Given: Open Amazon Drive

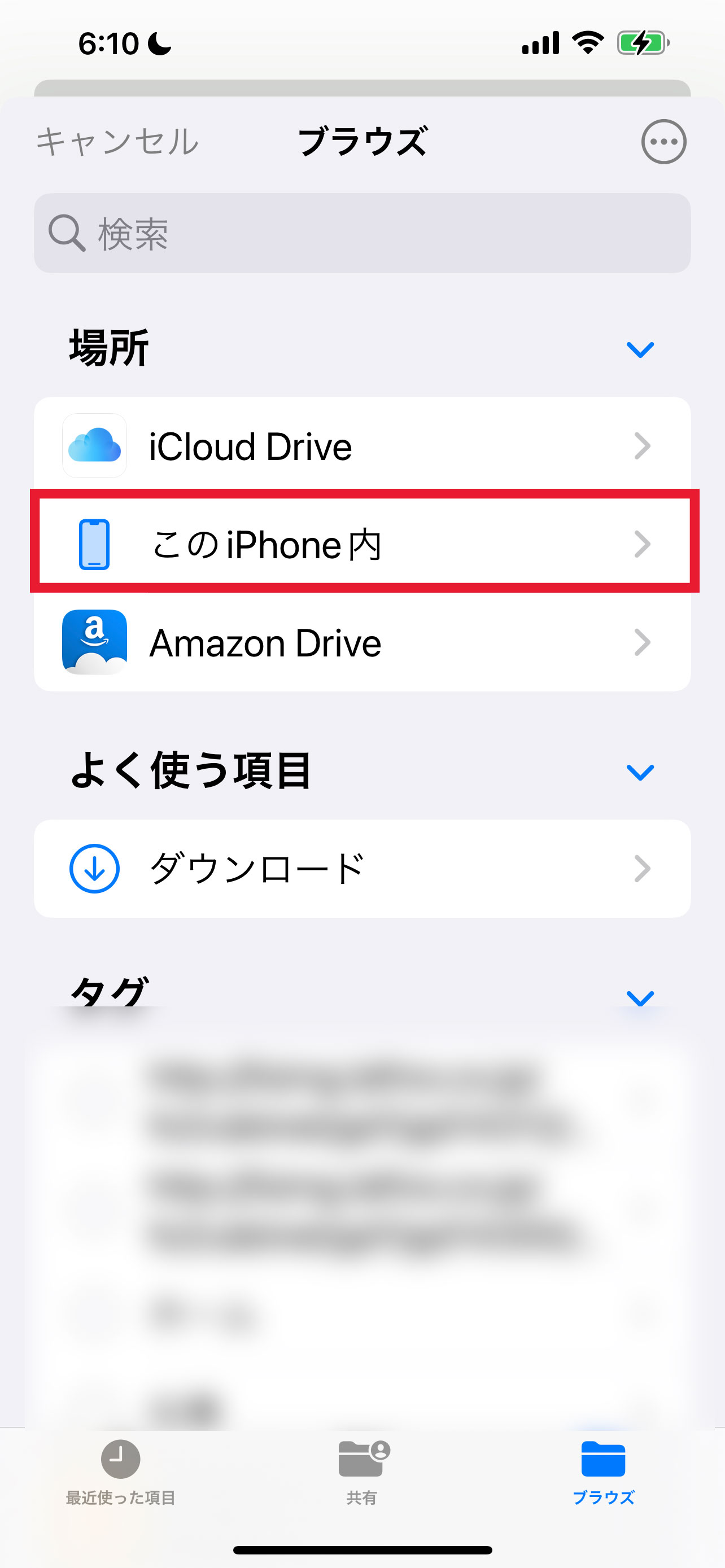Looking at the screenshot, I should [x=362, y=642].
